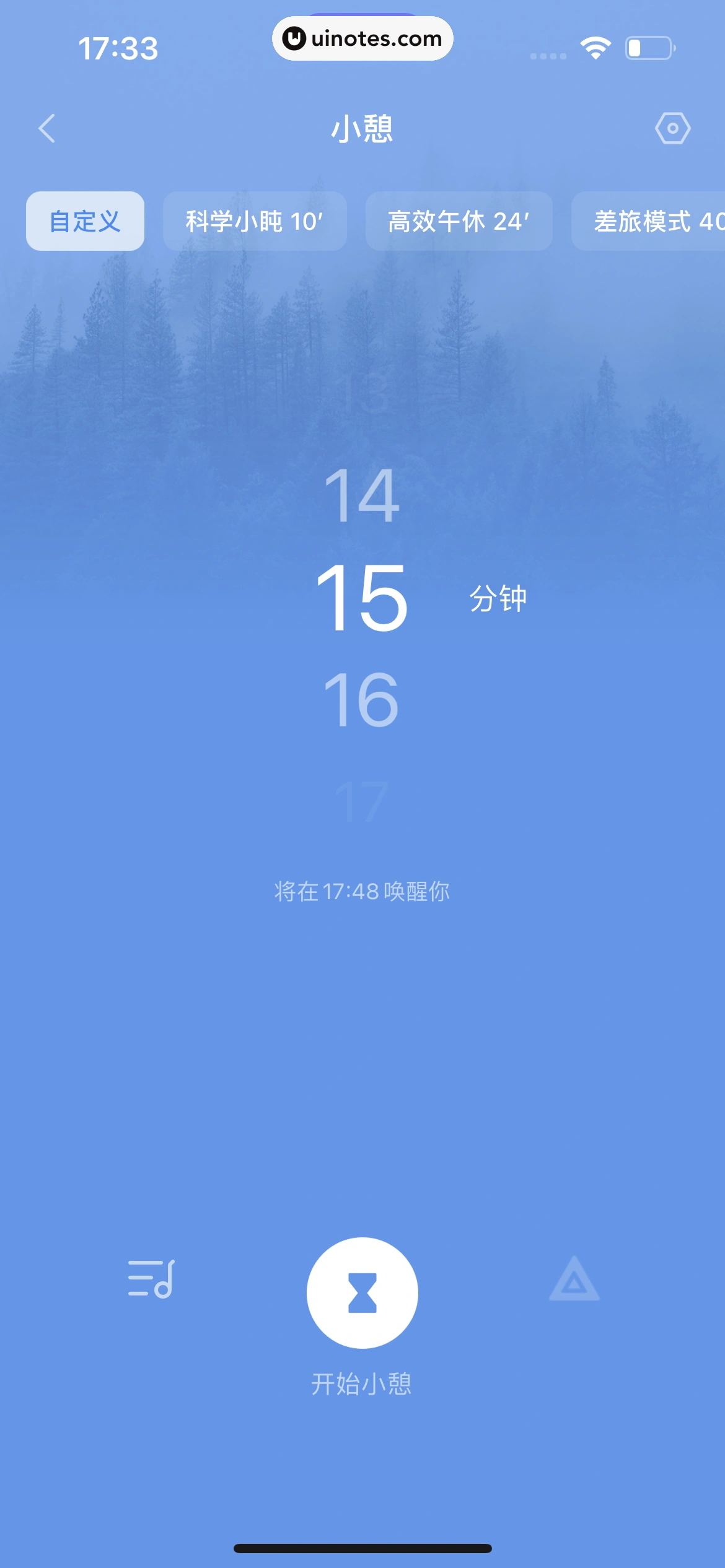The height and width of the screenshot is (1568, 725).
Task: Tap the back chevron arrow
Action: (46, 128)
